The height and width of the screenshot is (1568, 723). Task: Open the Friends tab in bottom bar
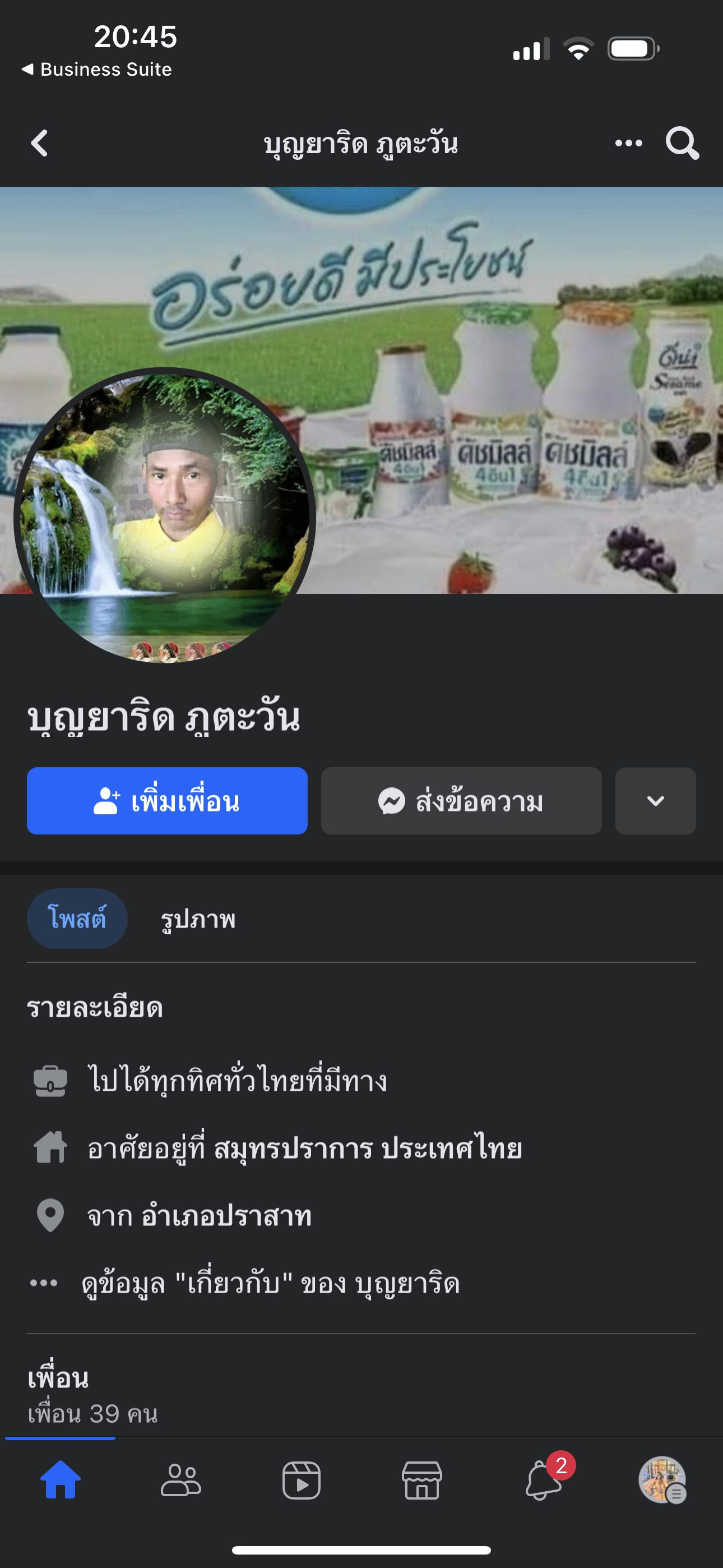point(180,1480)
